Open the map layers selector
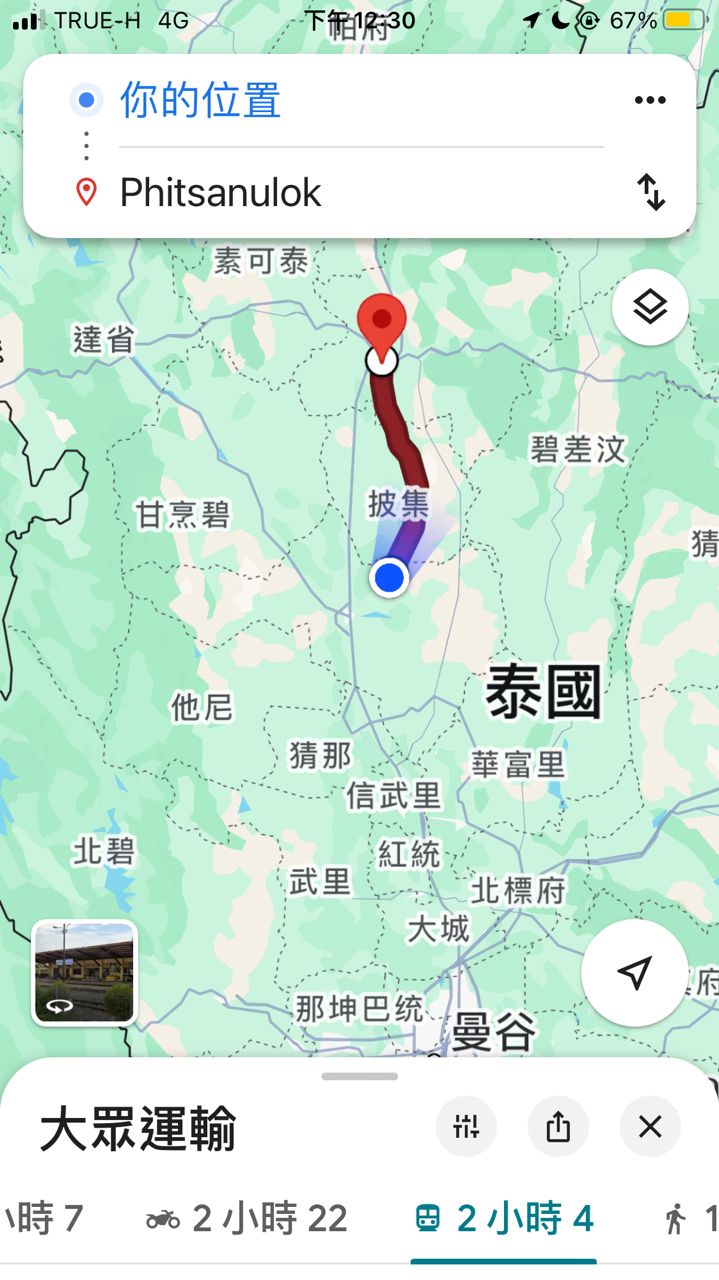The width and height of the screenshot is (719, 1280). pyautogui.click(x=650, y=307)
